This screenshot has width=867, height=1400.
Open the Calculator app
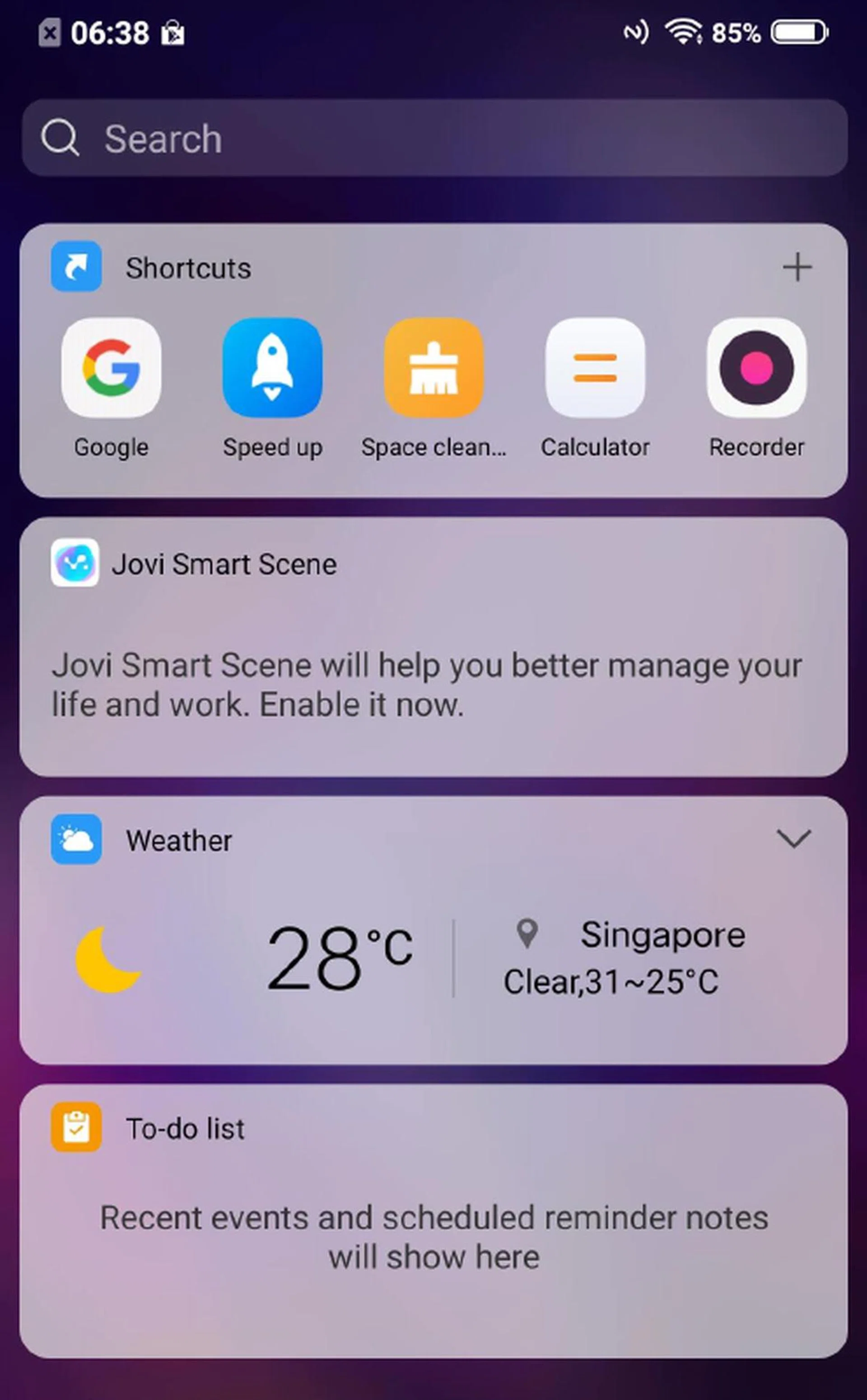(595, 368)
